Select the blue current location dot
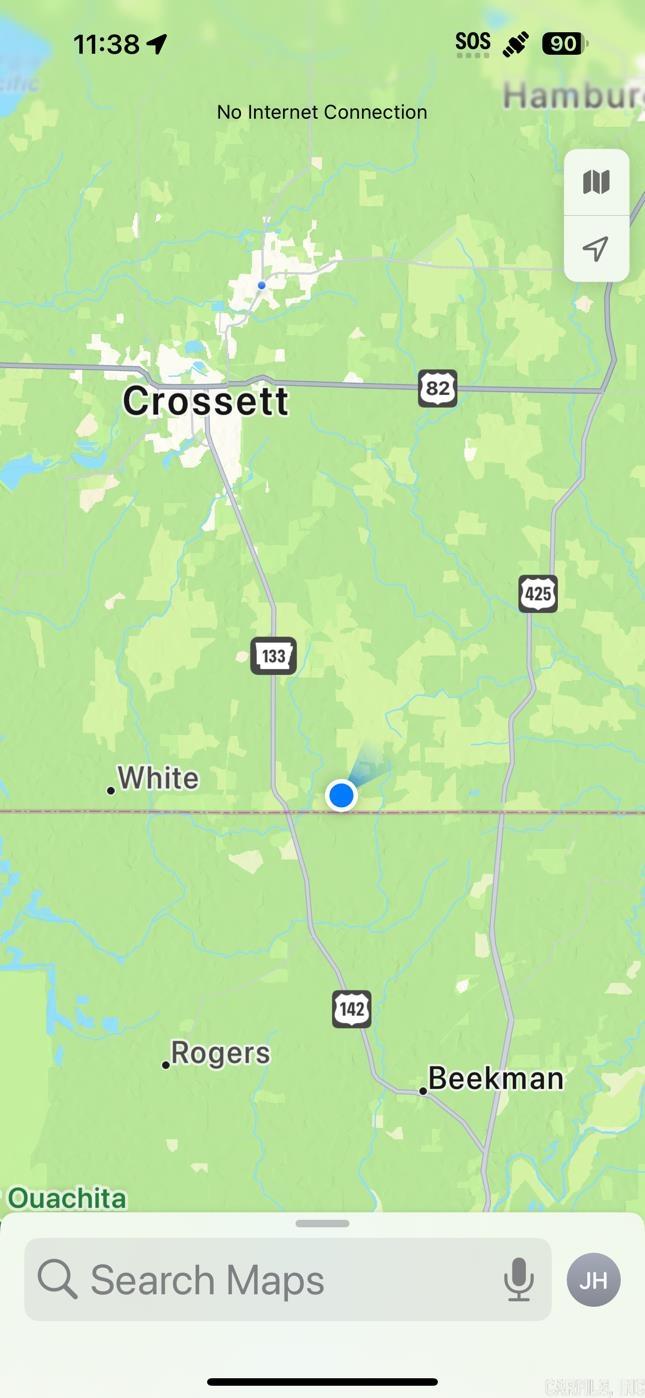645x1398 pixels. pos(341,795)
